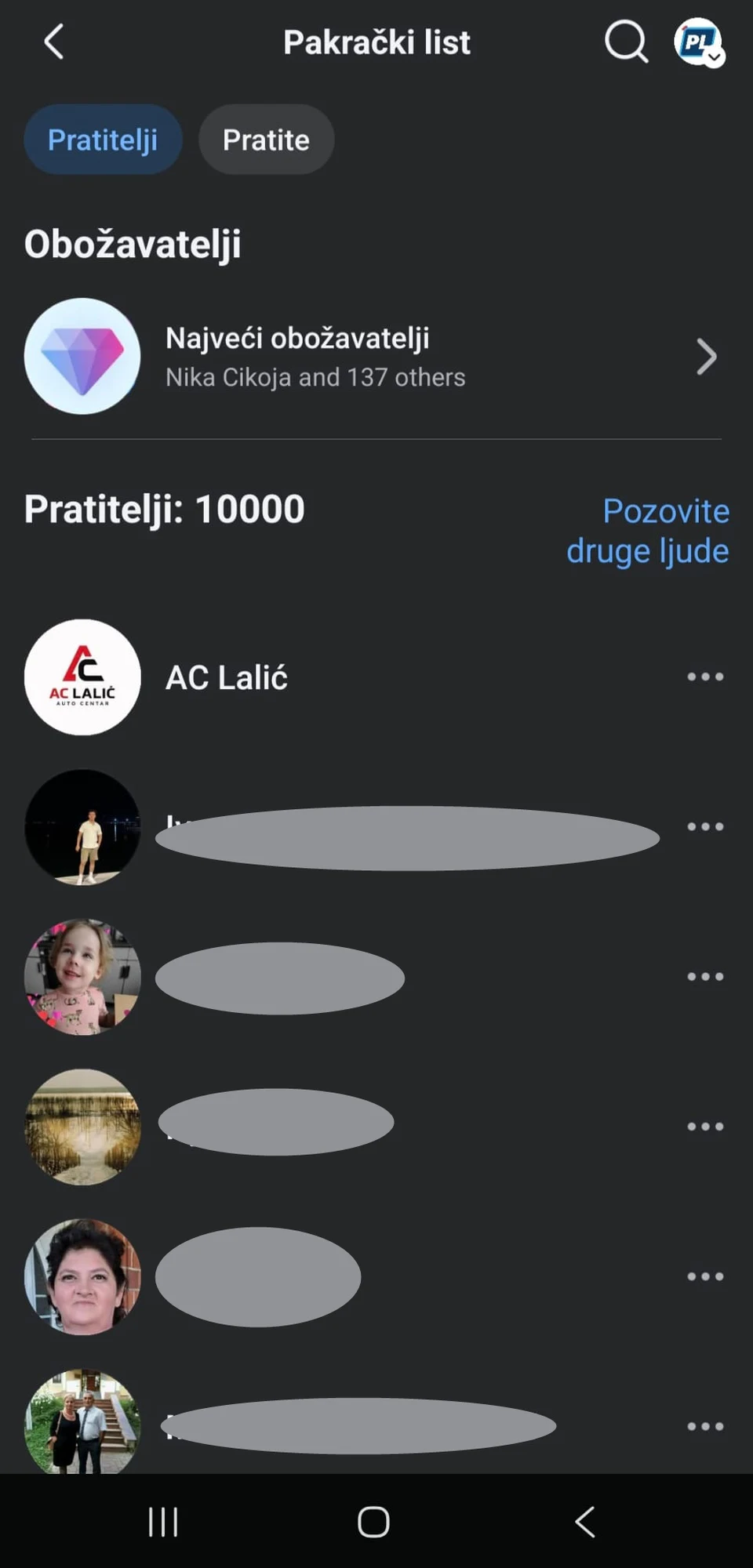Switch to the Pratite tab
Image resolution: width=753 pixels, height=1568 pixels.
click(x=266, y=140)
